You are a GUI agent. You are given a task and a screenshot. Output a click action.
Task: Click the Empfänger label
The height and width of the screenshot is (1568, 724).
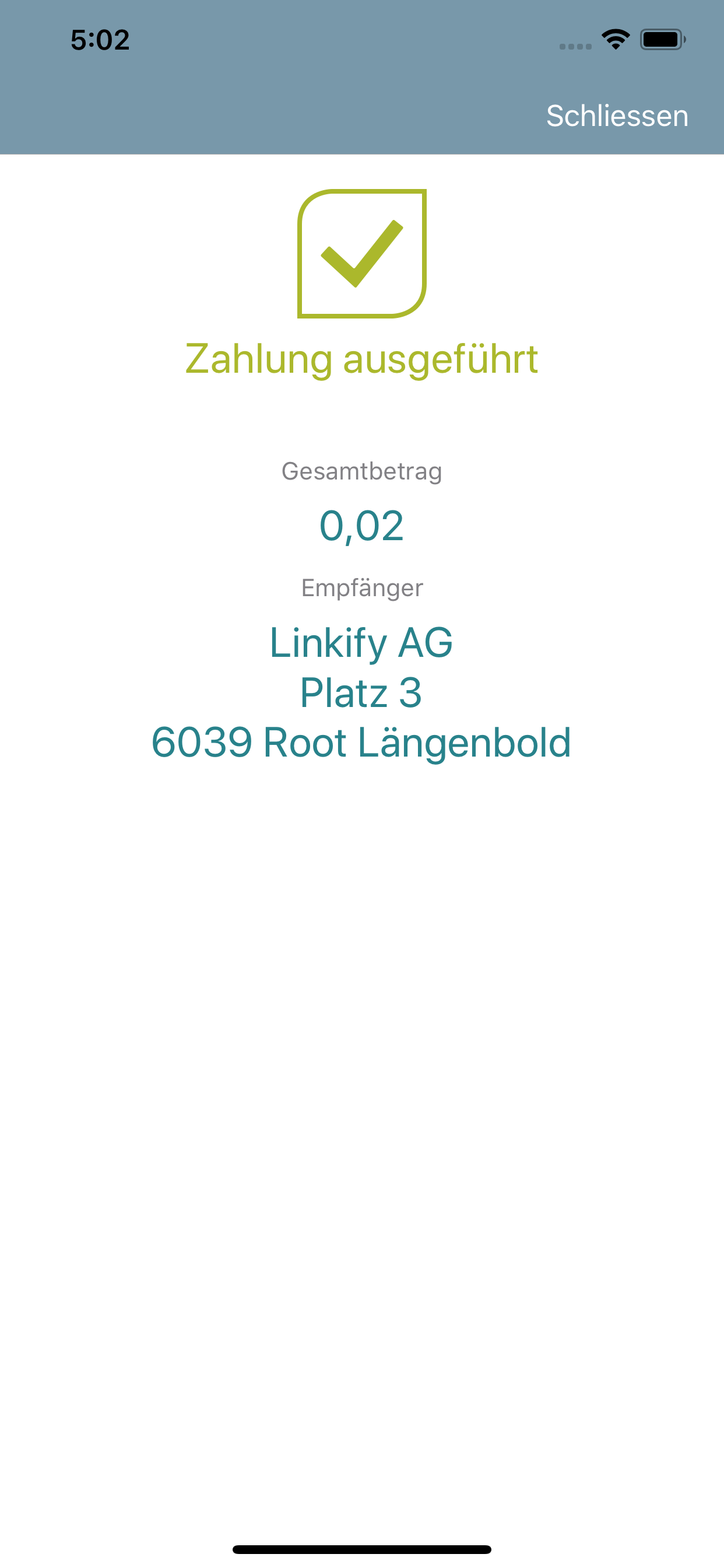pos(362,588)
